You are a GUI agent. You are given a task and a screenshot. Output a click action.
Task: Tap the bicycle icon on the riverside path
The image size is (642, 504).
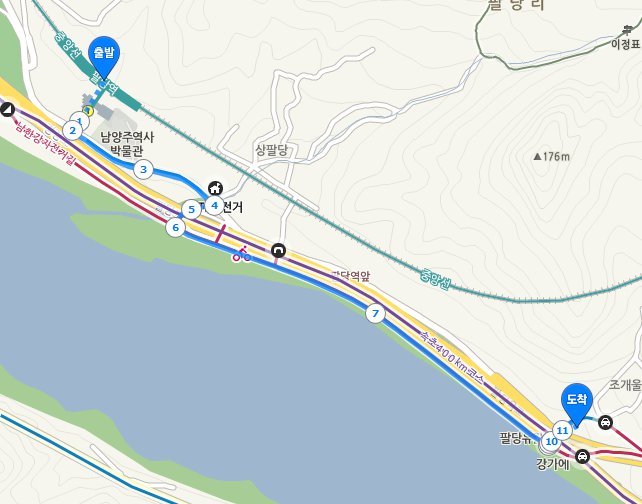pos(241,254)
